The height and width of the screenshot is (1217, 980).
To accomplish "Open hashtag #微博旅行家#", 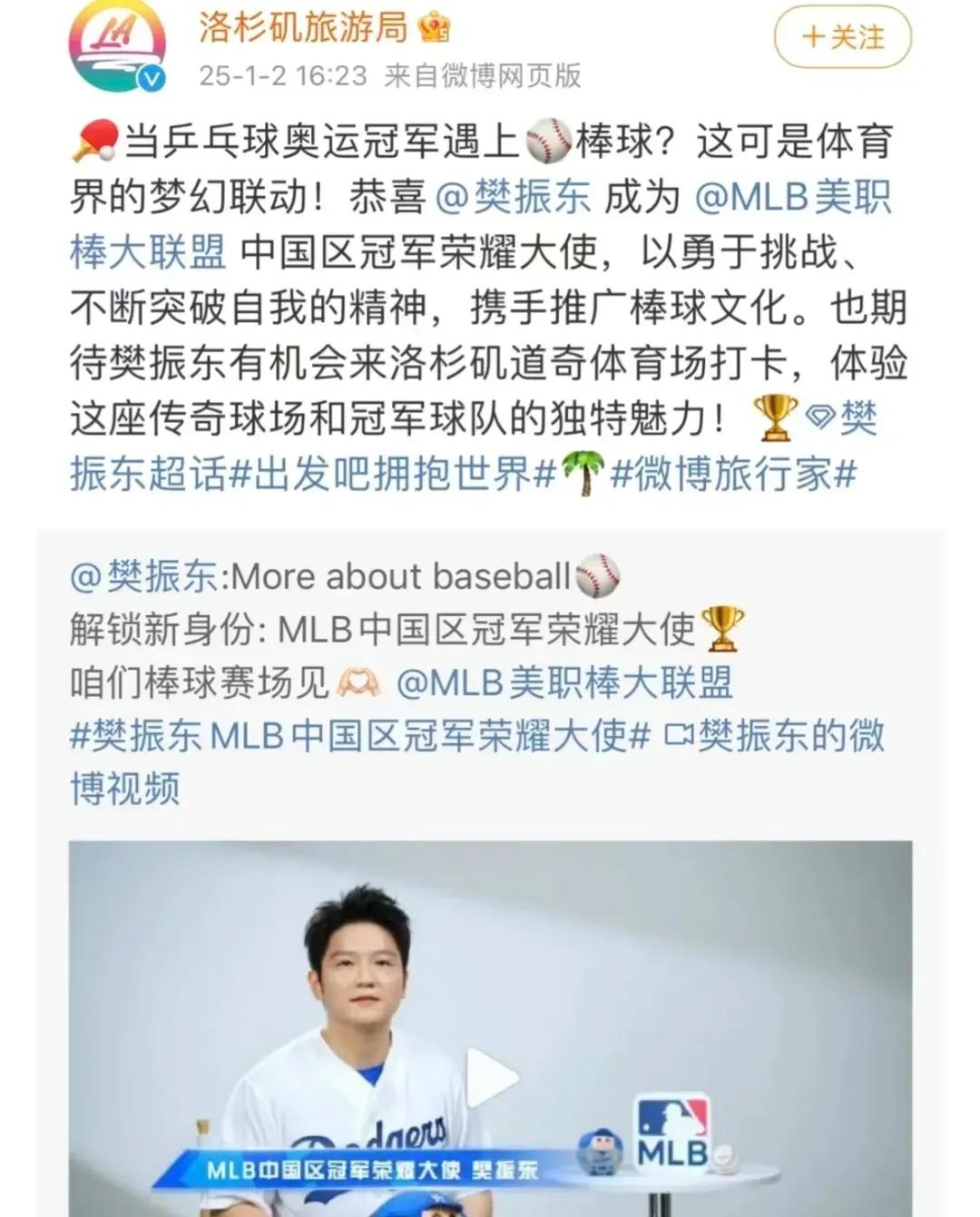I will point(733,473).
